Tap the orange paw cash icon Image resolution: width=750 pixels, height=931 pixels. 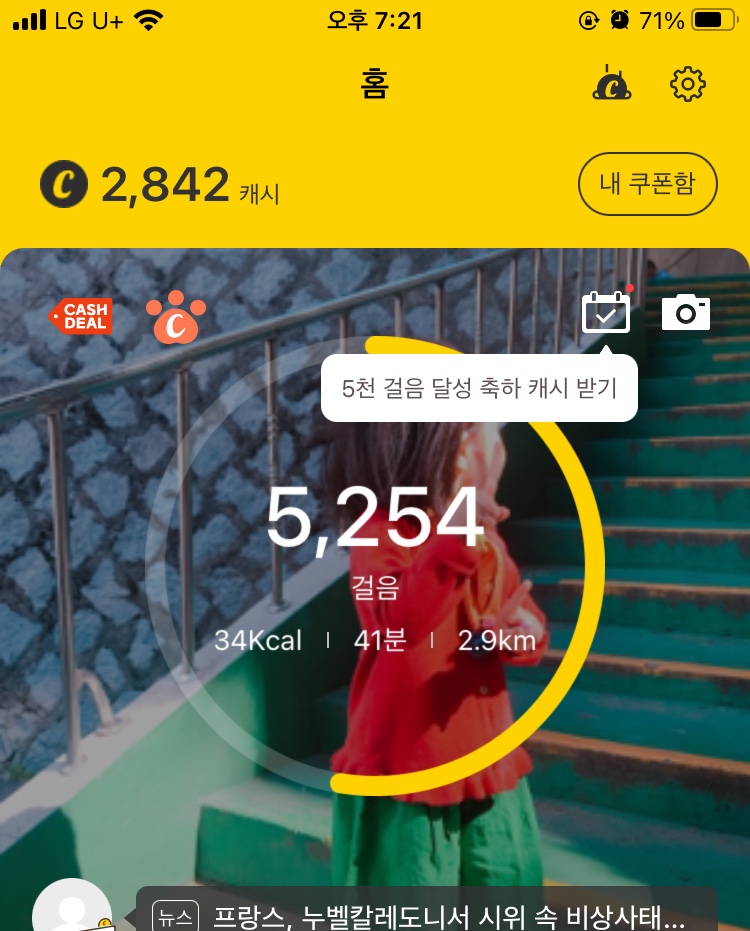click(176, 318)
